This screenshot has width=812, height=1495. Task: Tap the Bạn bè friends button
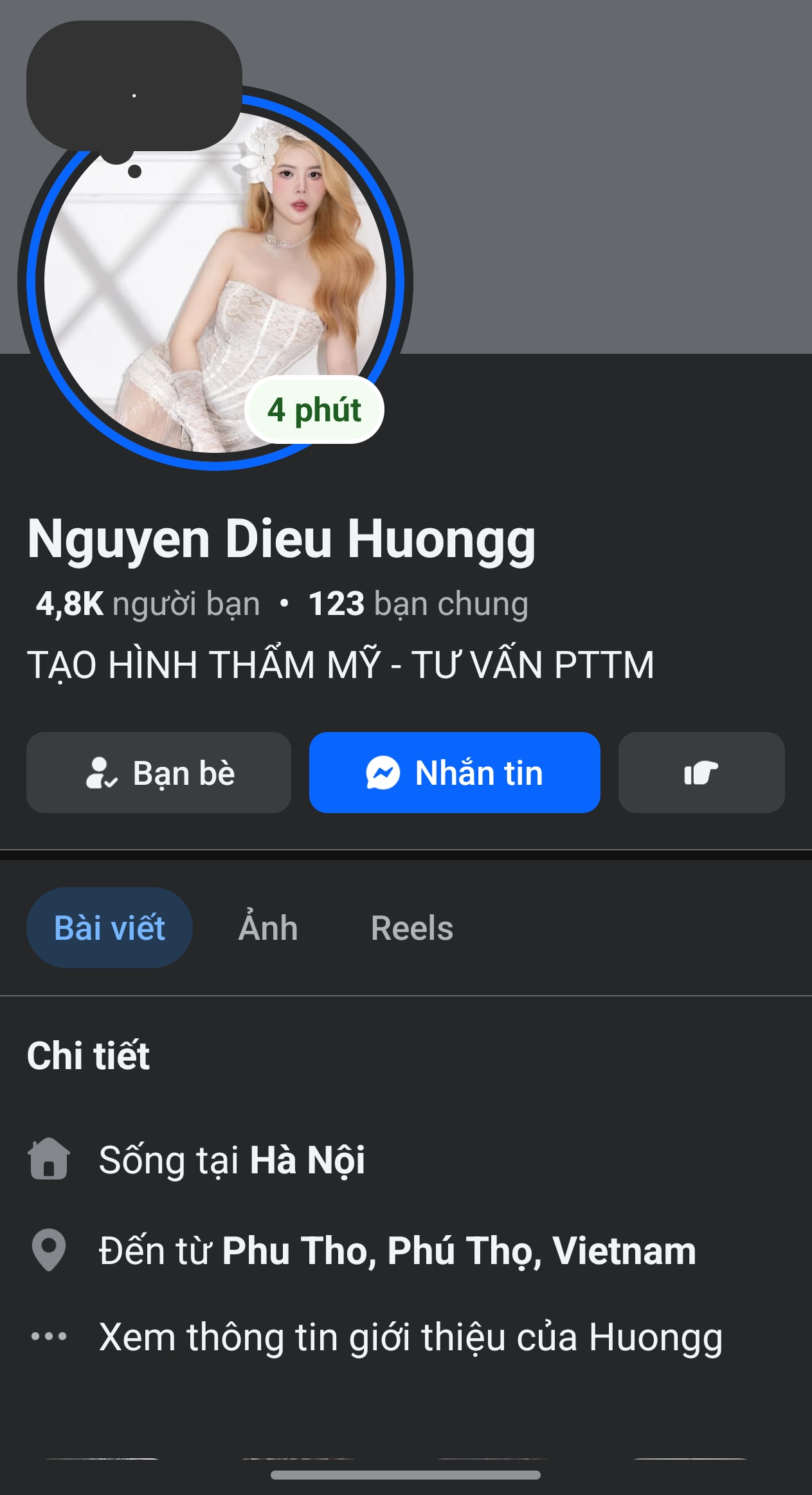point(159,773)
